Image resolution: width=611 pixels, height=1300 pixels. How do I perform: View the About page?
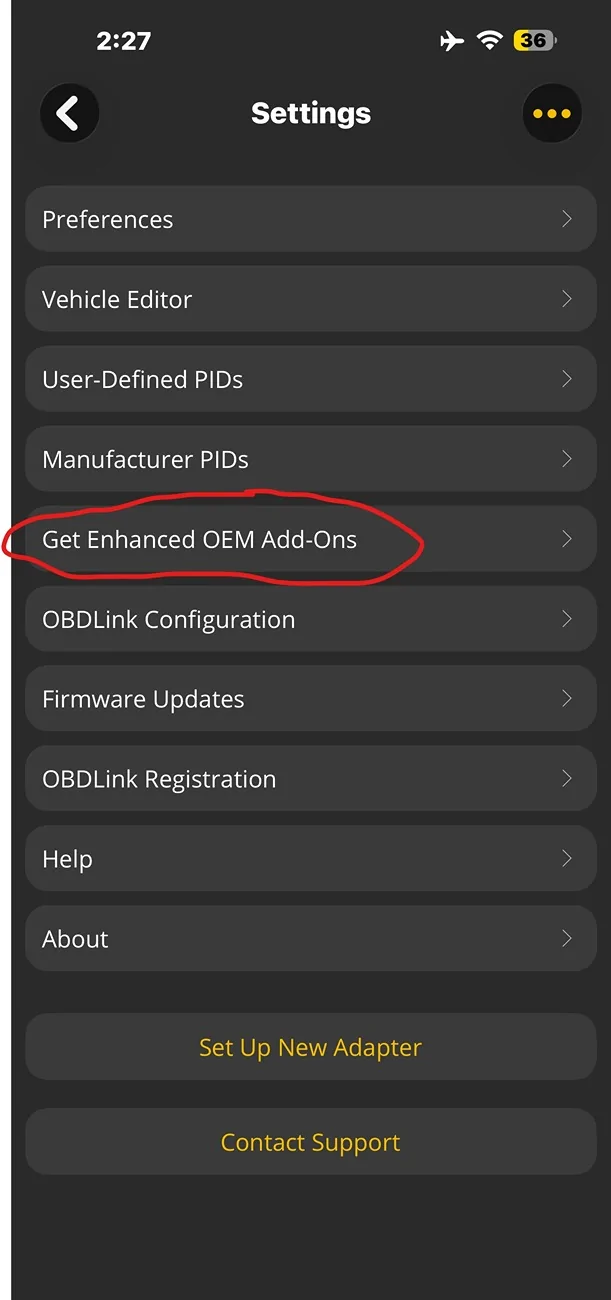(310, 939)
